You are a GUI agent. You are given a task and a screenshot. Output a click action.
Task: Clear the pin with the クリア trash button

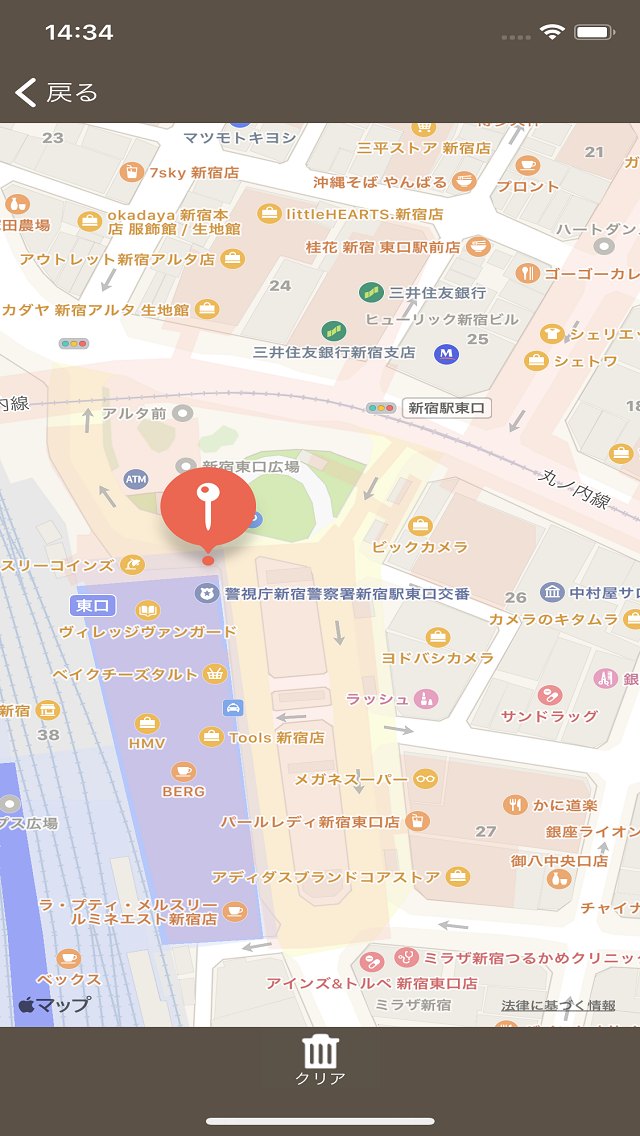pos(320,1061)
